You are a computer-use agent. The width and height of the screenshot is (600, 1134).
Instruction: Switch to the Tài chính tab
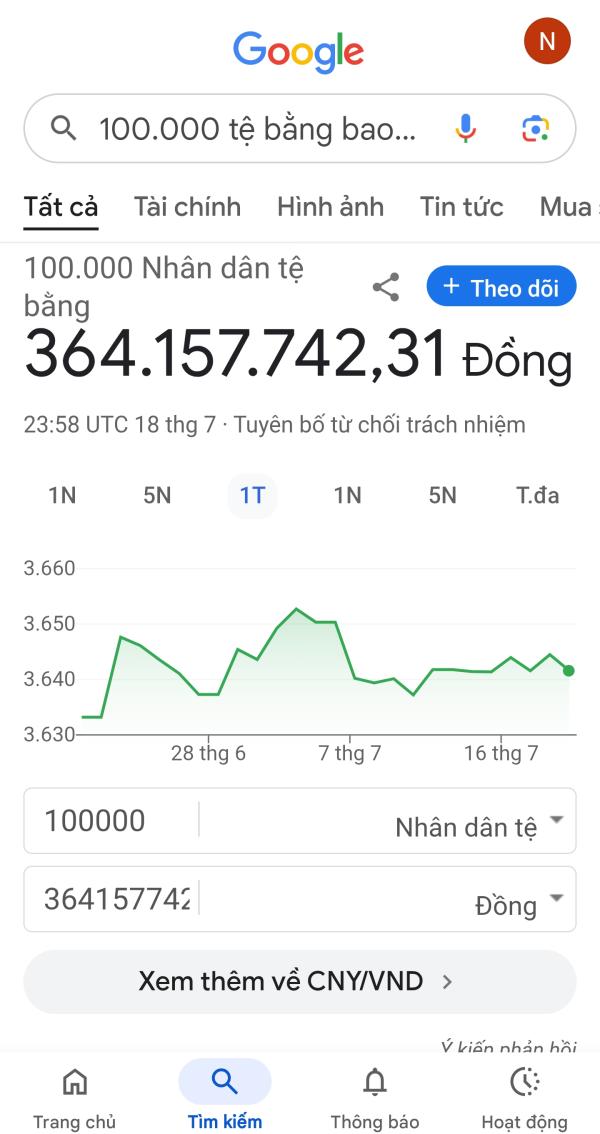187,207
